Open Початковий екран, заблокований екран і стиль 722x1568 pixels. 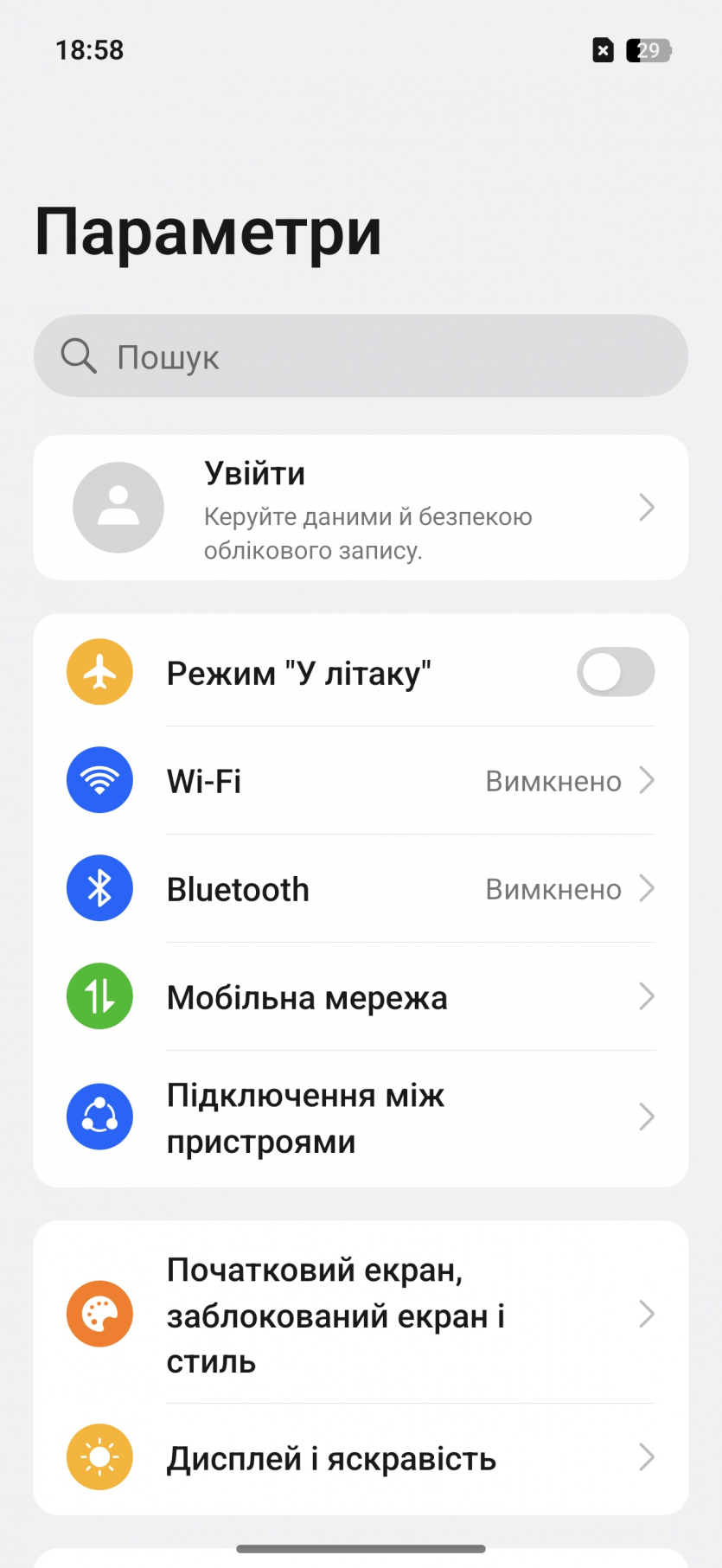(360, 1315)
